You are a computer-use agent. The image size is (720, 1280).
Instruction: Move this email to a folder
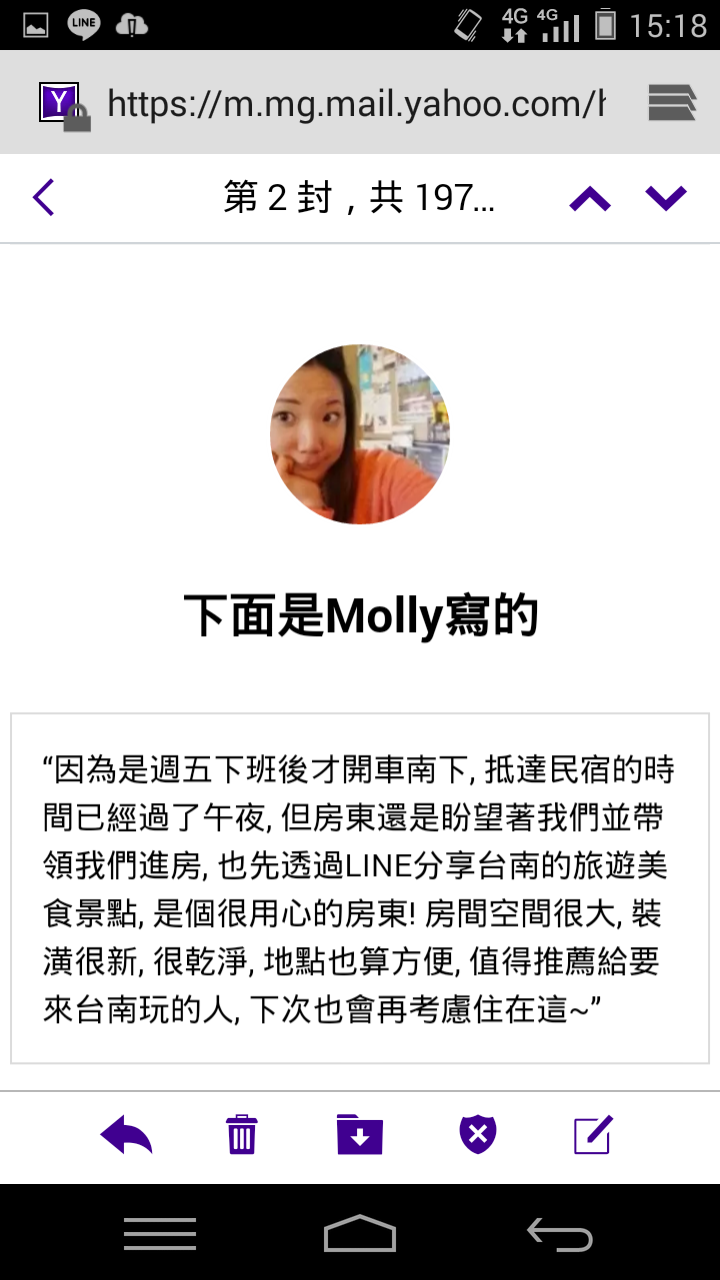(x=360, y=1136)
